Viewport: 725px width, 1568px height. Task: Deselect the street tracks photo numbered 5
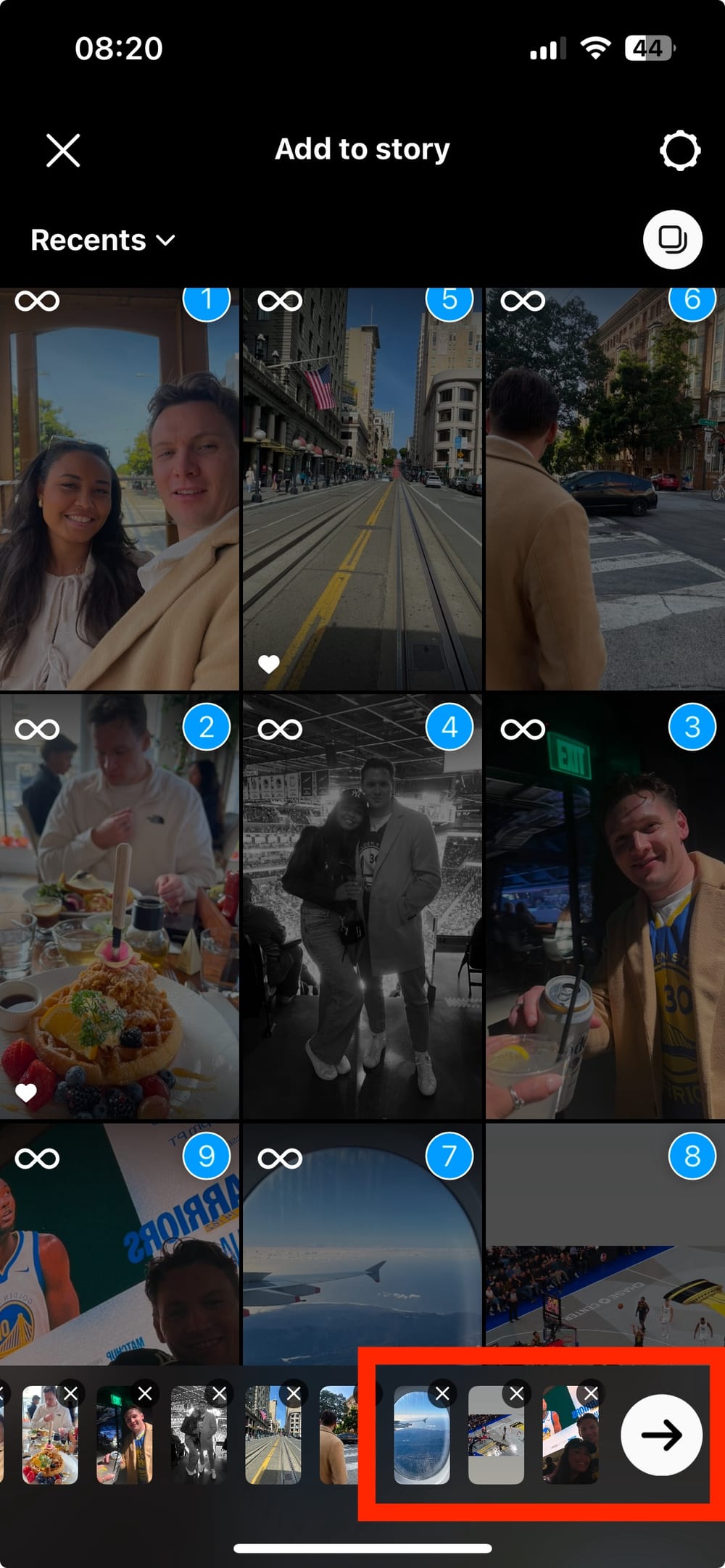coord(449,300)
